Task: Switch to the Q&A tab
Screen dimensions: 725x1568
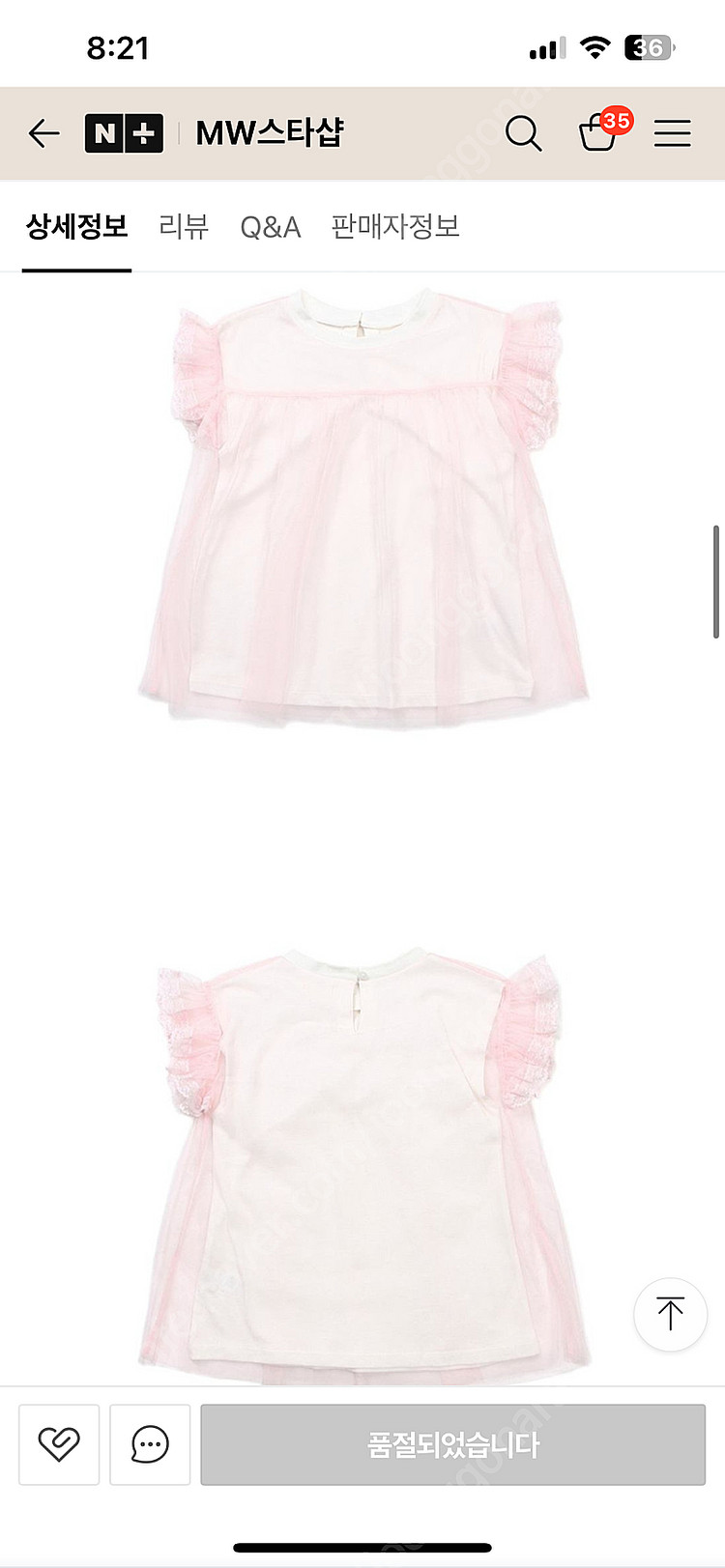Action: (270, 227)
